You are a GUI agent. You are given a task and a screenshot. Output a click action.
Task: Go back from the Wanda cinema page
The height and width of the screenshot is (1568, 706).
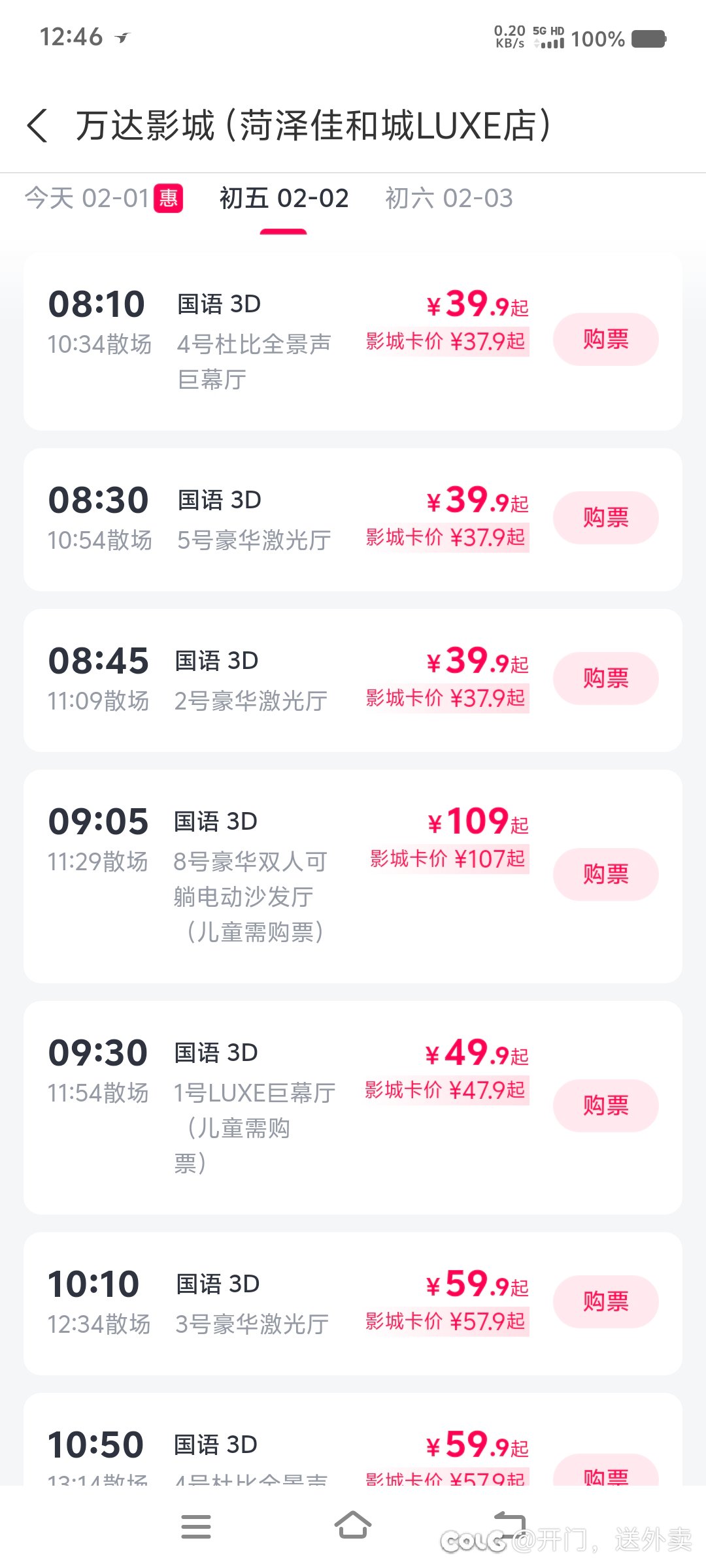tap(38, 125)
